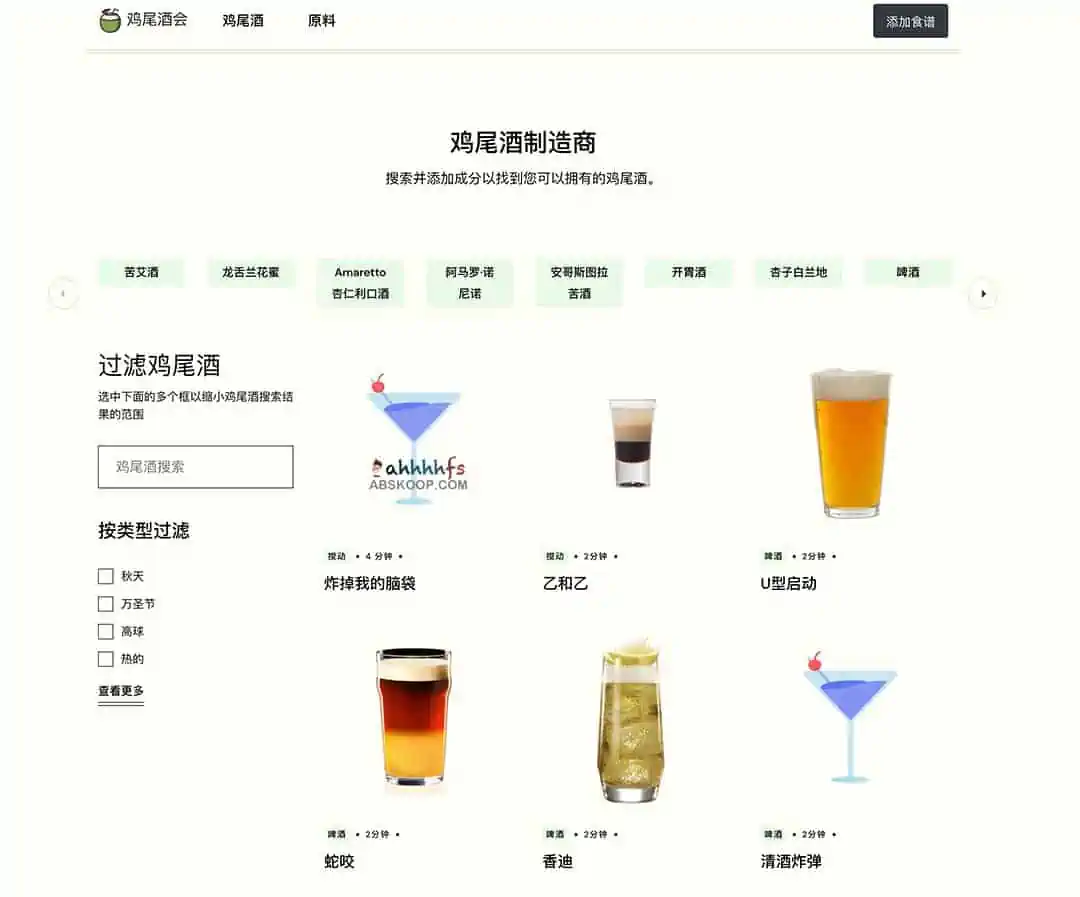1080x897 pixels.
Task: Enable the 高球 filter checkbox
Action: [105, 631]
